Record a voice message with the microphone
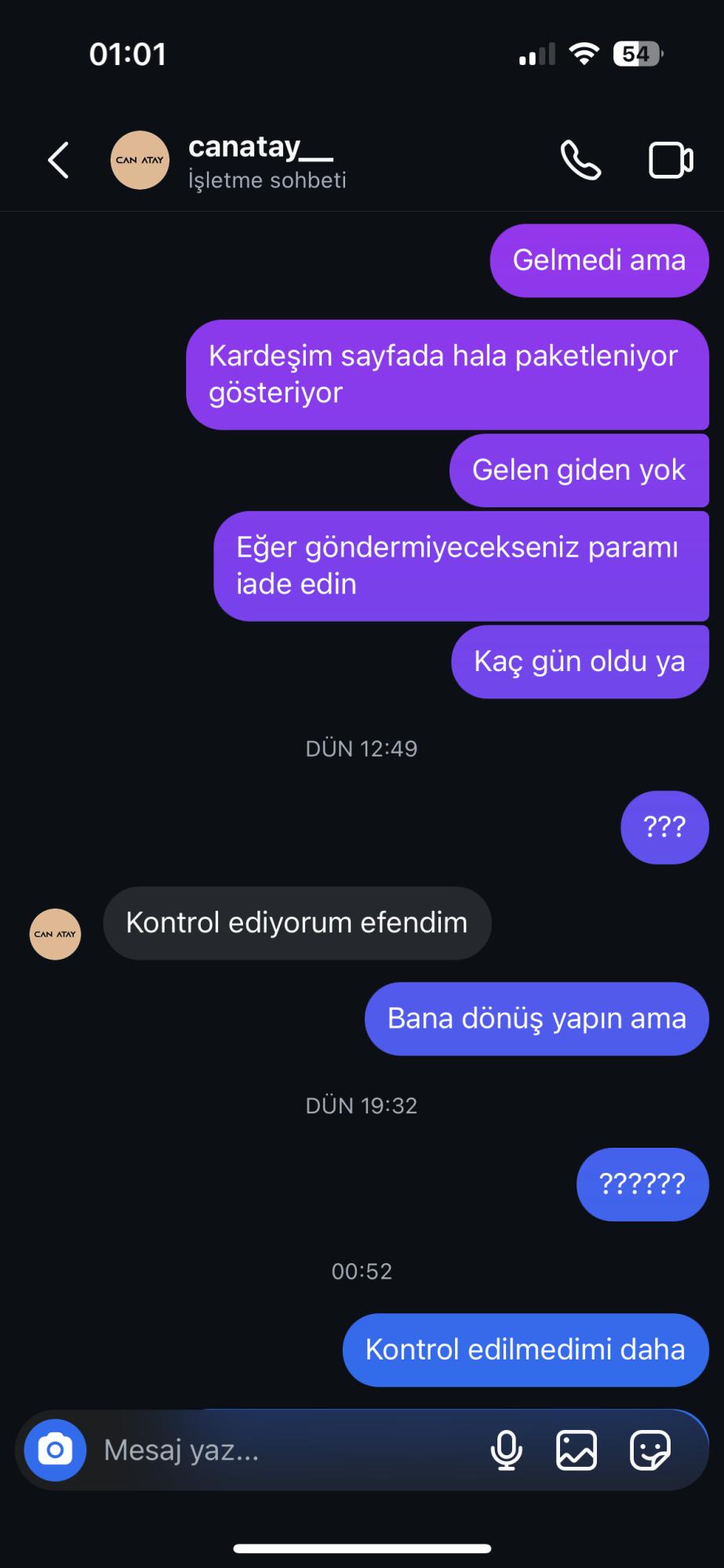The width and height of the screenshot is (724, 1568). tap(507, 1450)
